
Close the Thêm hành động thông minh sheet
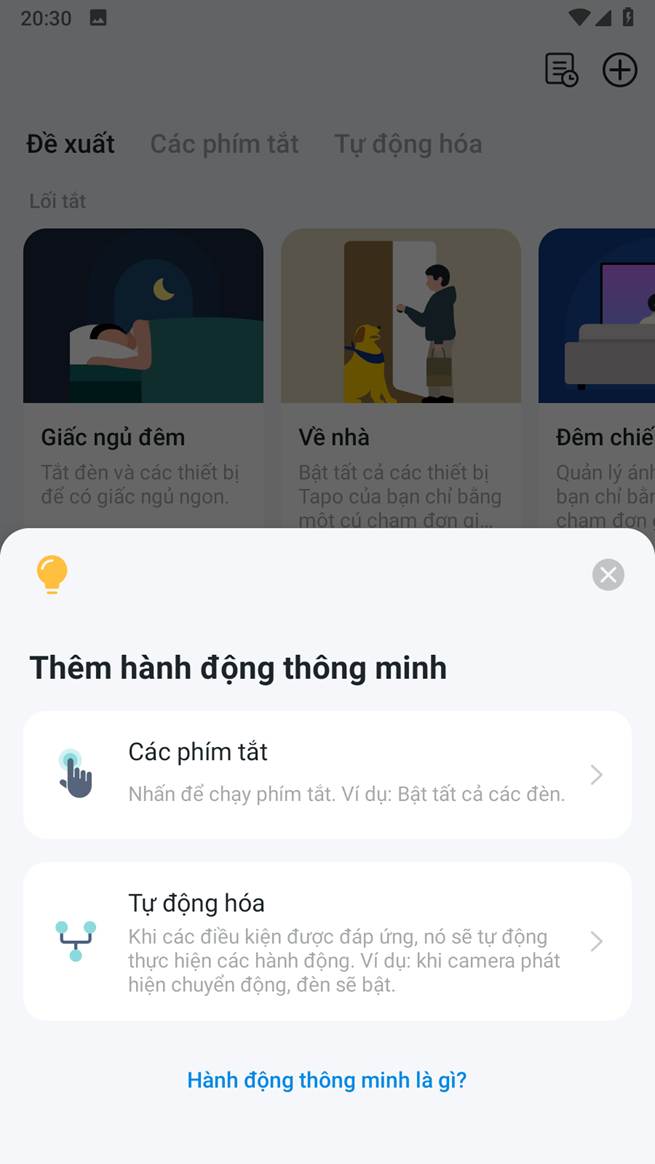[608, 574]
